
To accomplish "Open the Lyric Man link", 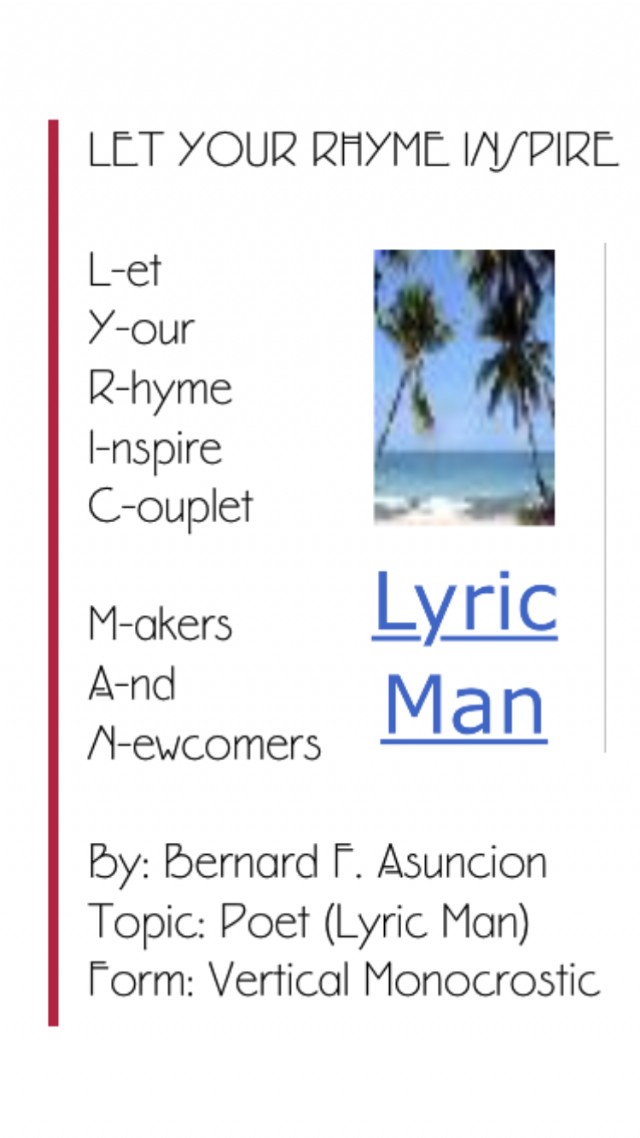I will pyautogui.click(x=465, y=655).
